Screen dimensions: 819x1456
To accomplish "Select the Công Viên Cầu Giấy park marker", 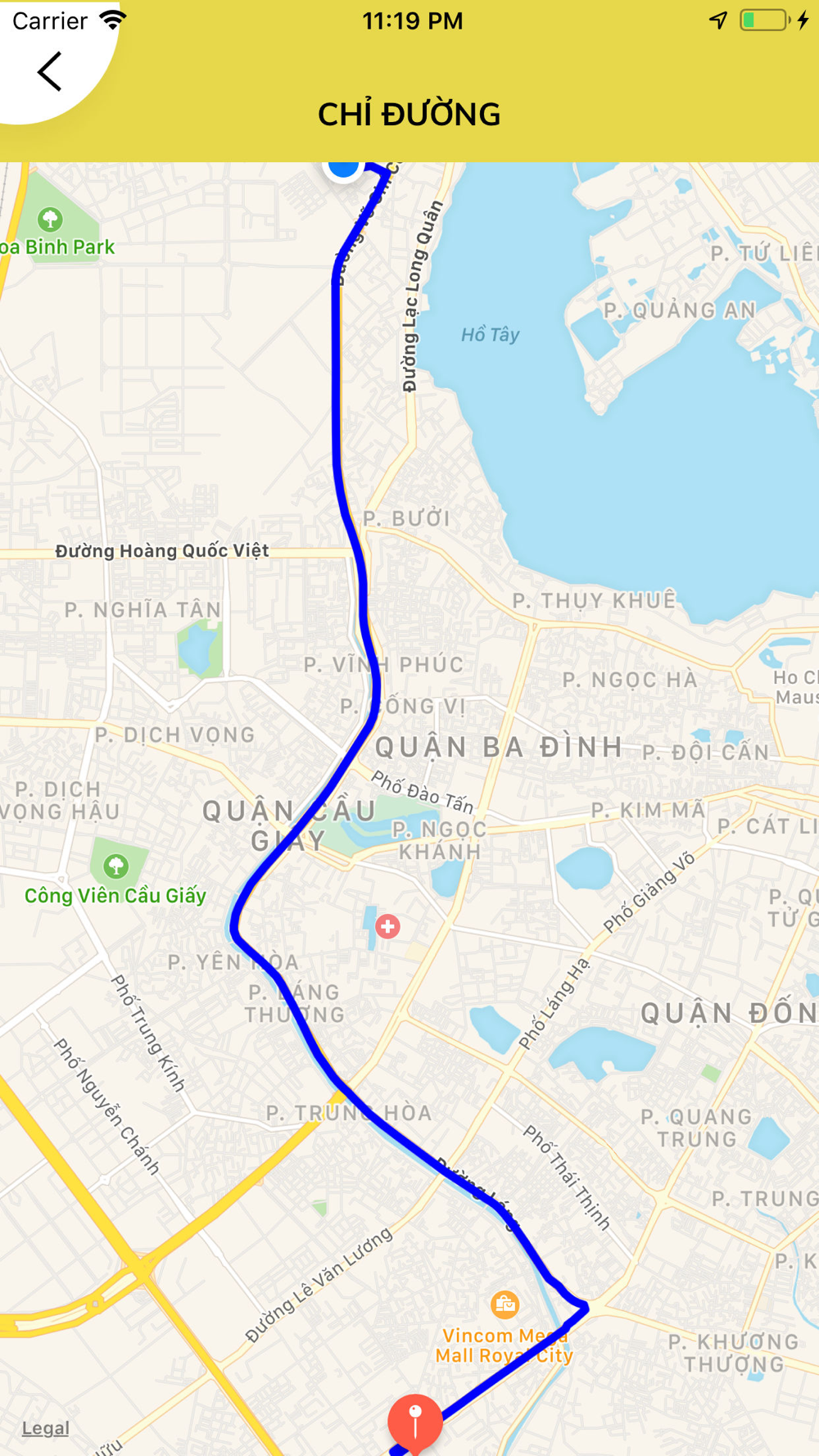I will coord(115,866).
